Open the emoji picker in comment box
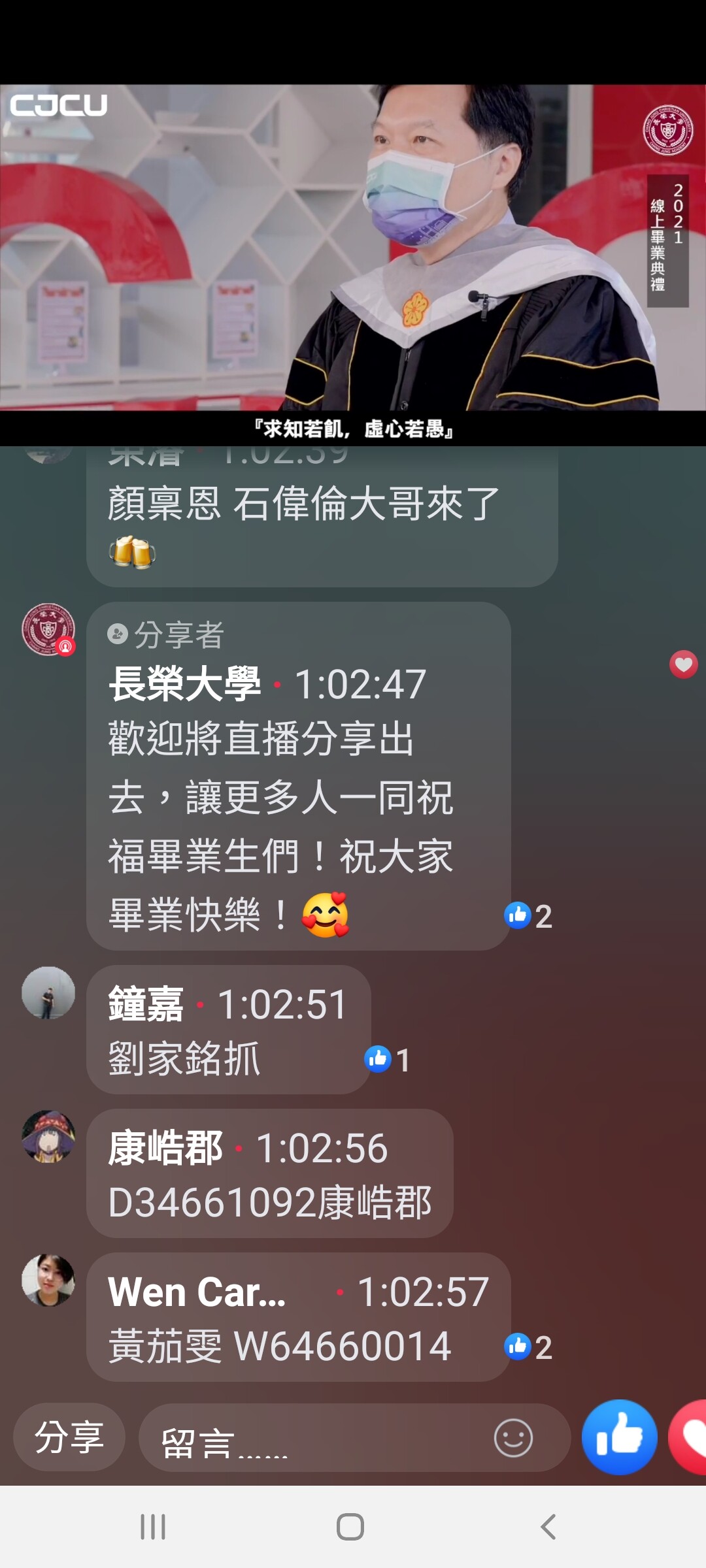The height and width of the screenshot is (1568, 706). coord(513,1437)
